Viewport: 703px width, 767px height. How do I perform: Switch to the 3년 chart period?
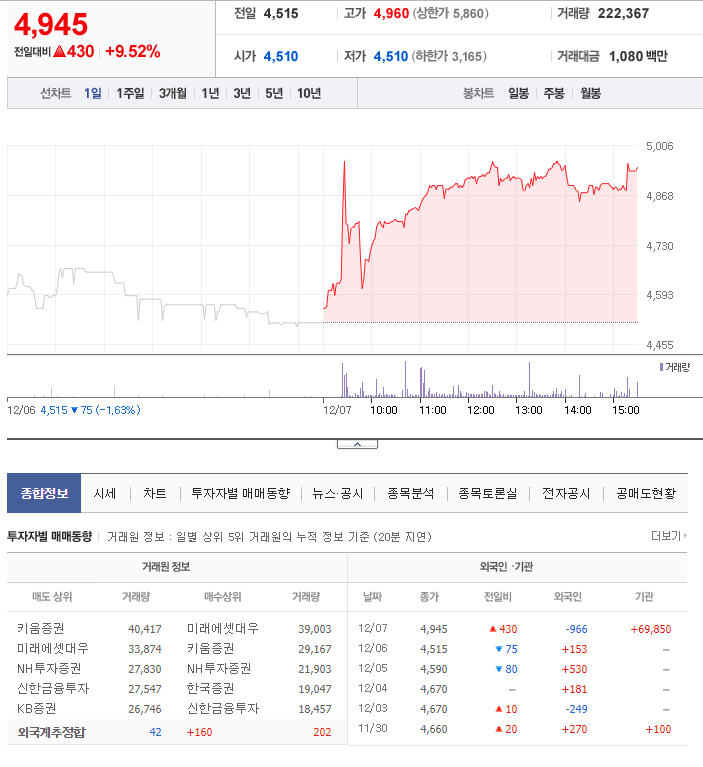[242, 93]
